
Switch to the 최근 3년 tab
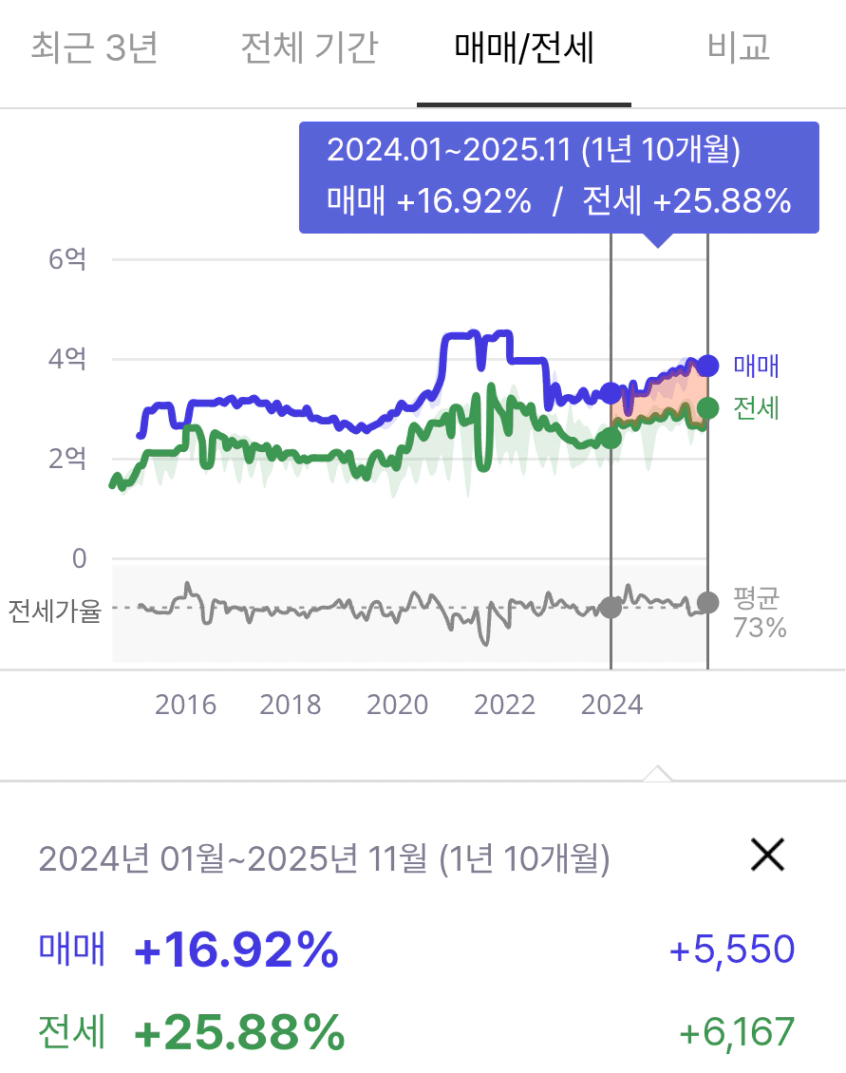(95, 49)
